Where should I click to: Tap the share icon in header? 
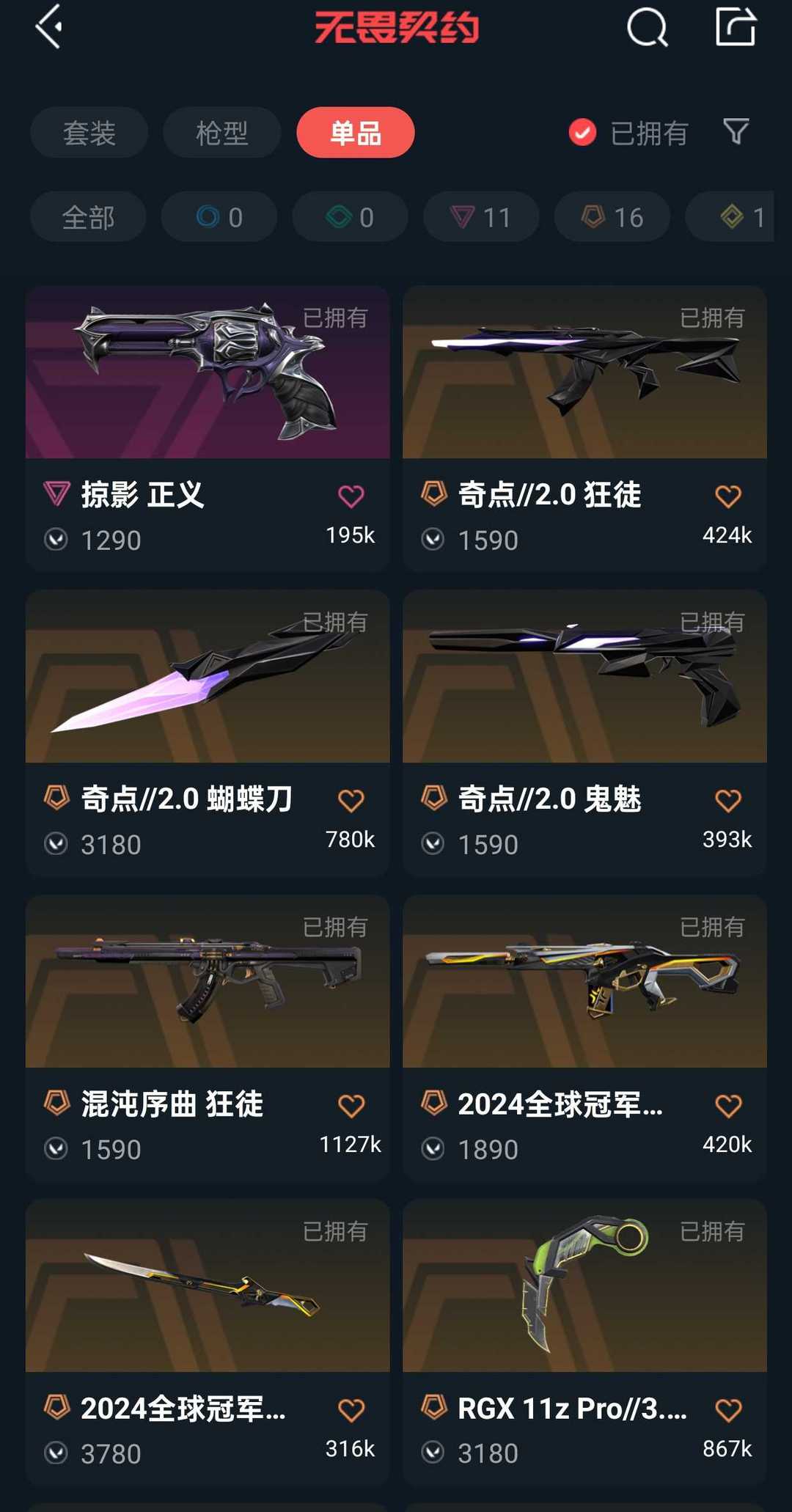[x=736, y=27]
